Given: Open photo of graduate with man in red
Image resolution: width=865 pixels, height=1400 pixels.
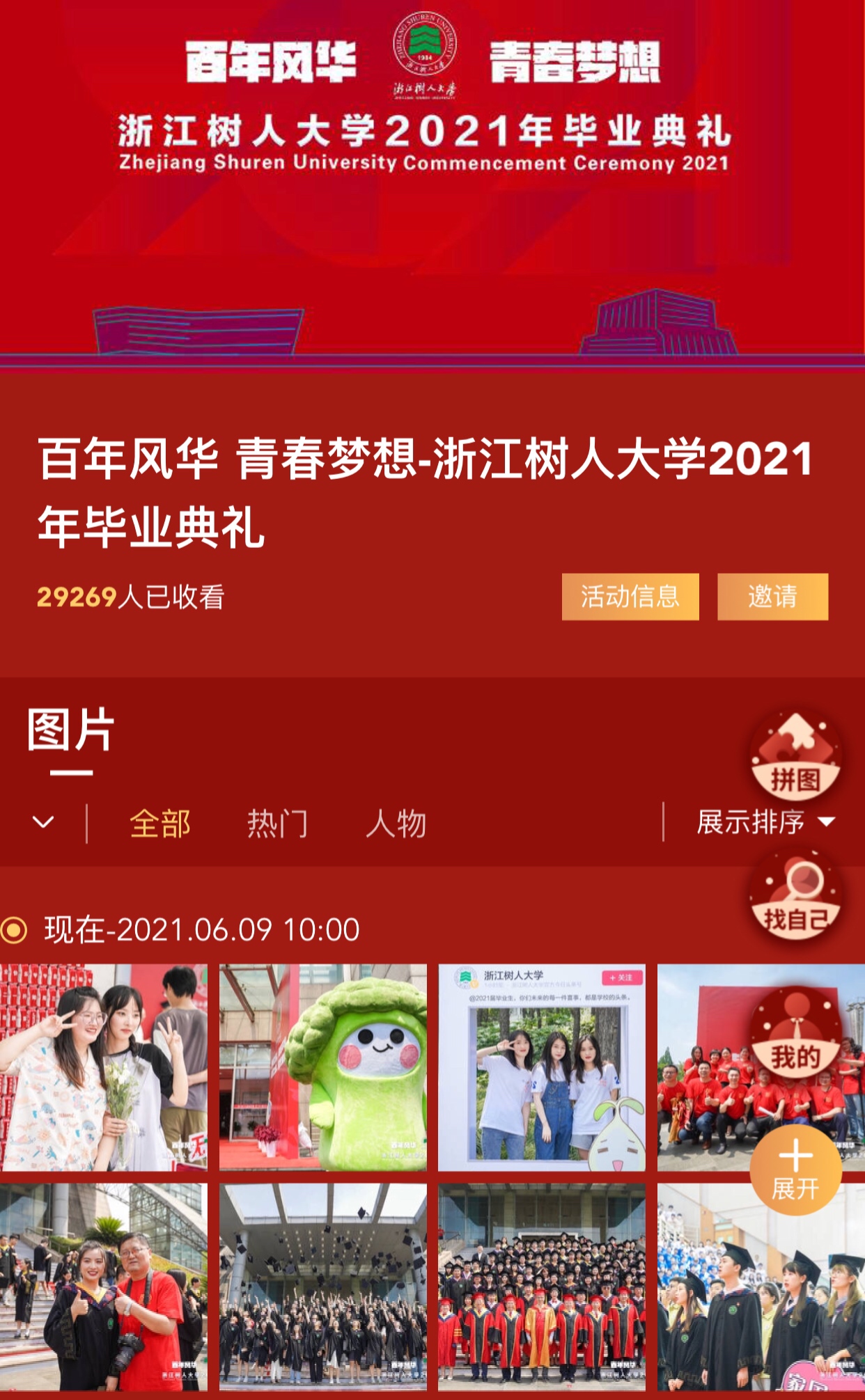Looking at the screenshot, I should [103, 1287].
